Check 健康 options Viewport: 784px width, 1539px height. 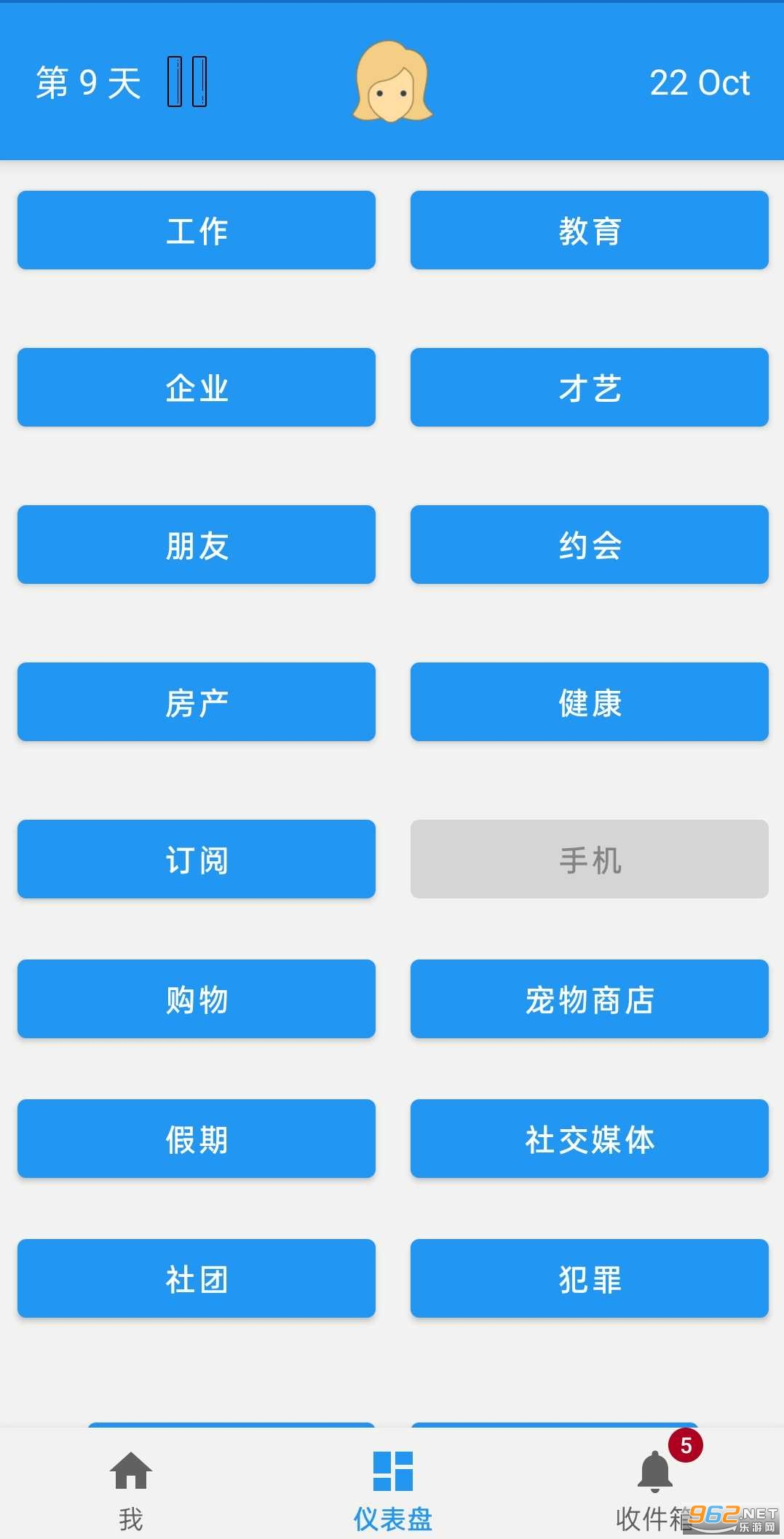point(589,702)
